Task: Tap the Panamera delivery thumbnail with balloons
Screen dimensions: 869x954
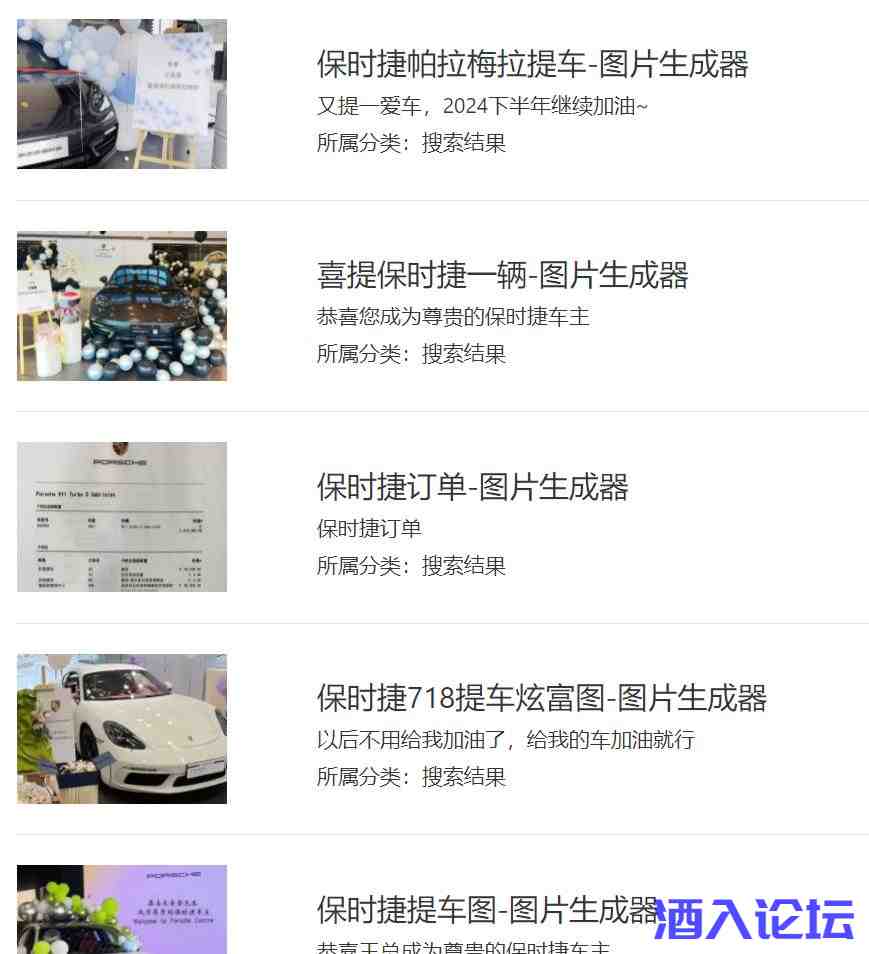Action: 122,94
